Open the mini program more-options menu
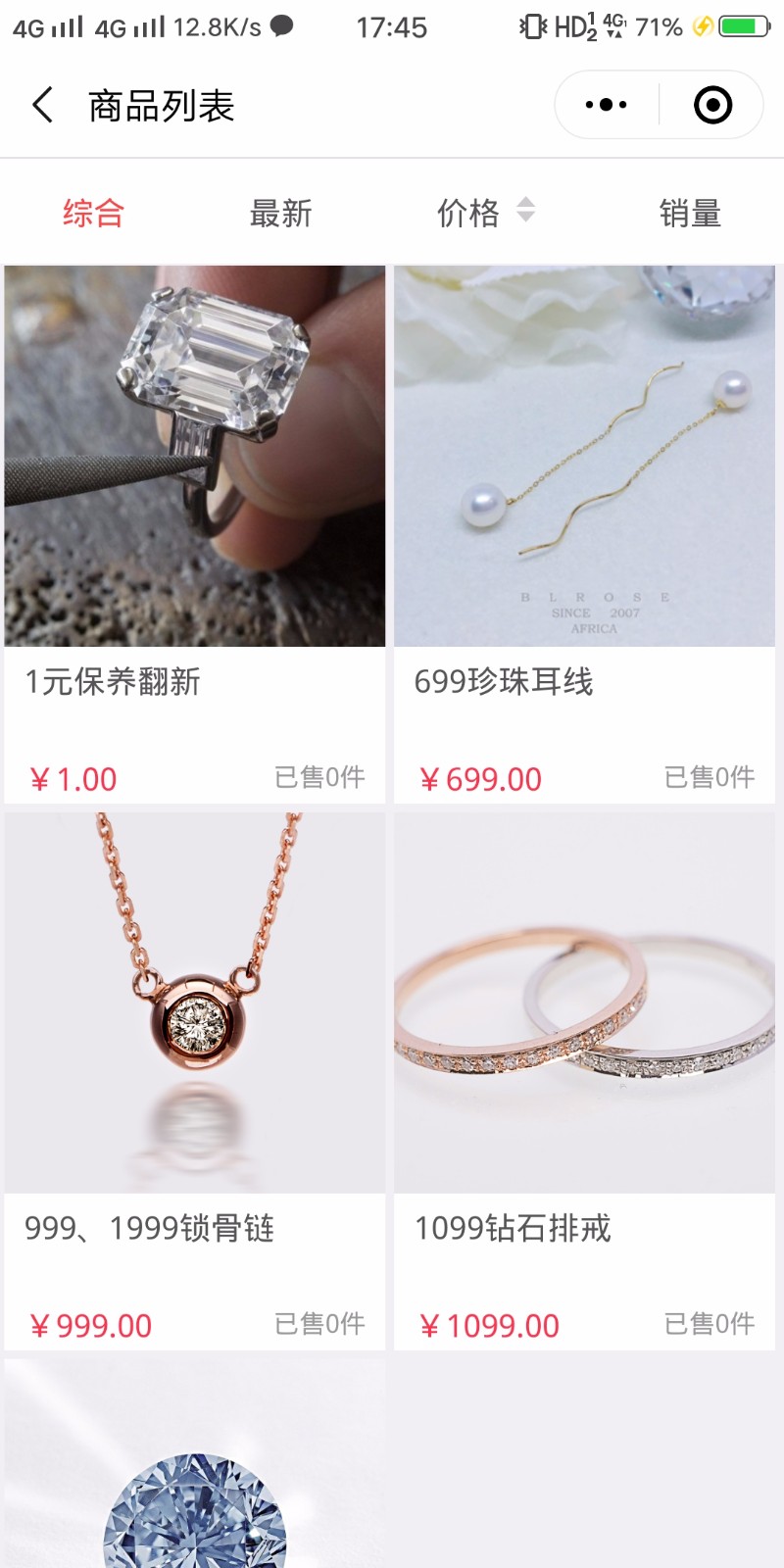The width and height of the screenshot is (784, 1568). click(x=606, y=105)
